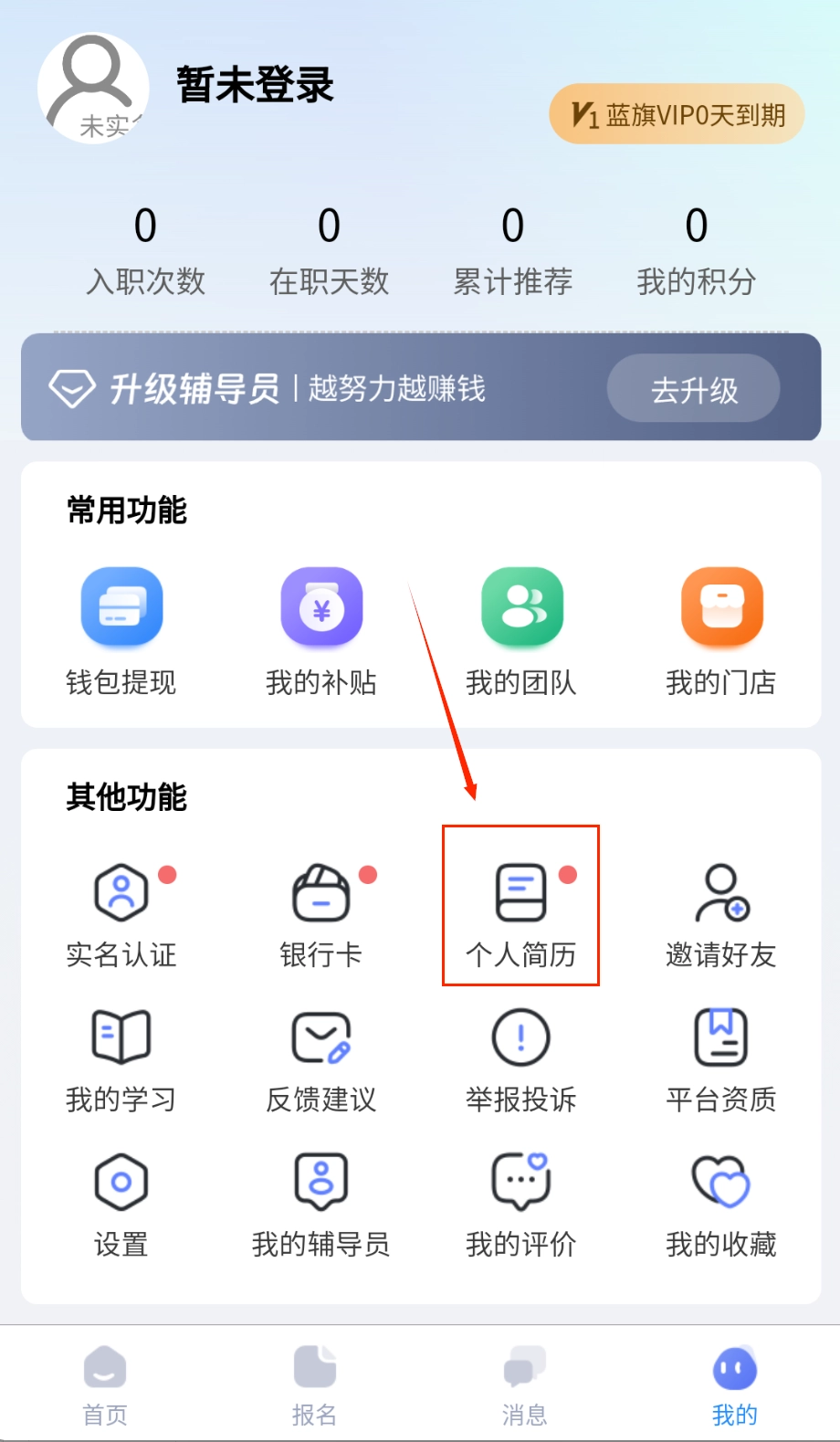840x1442 pixels.
Task: Open 我的团队 team page
Action: coord(521,630)
